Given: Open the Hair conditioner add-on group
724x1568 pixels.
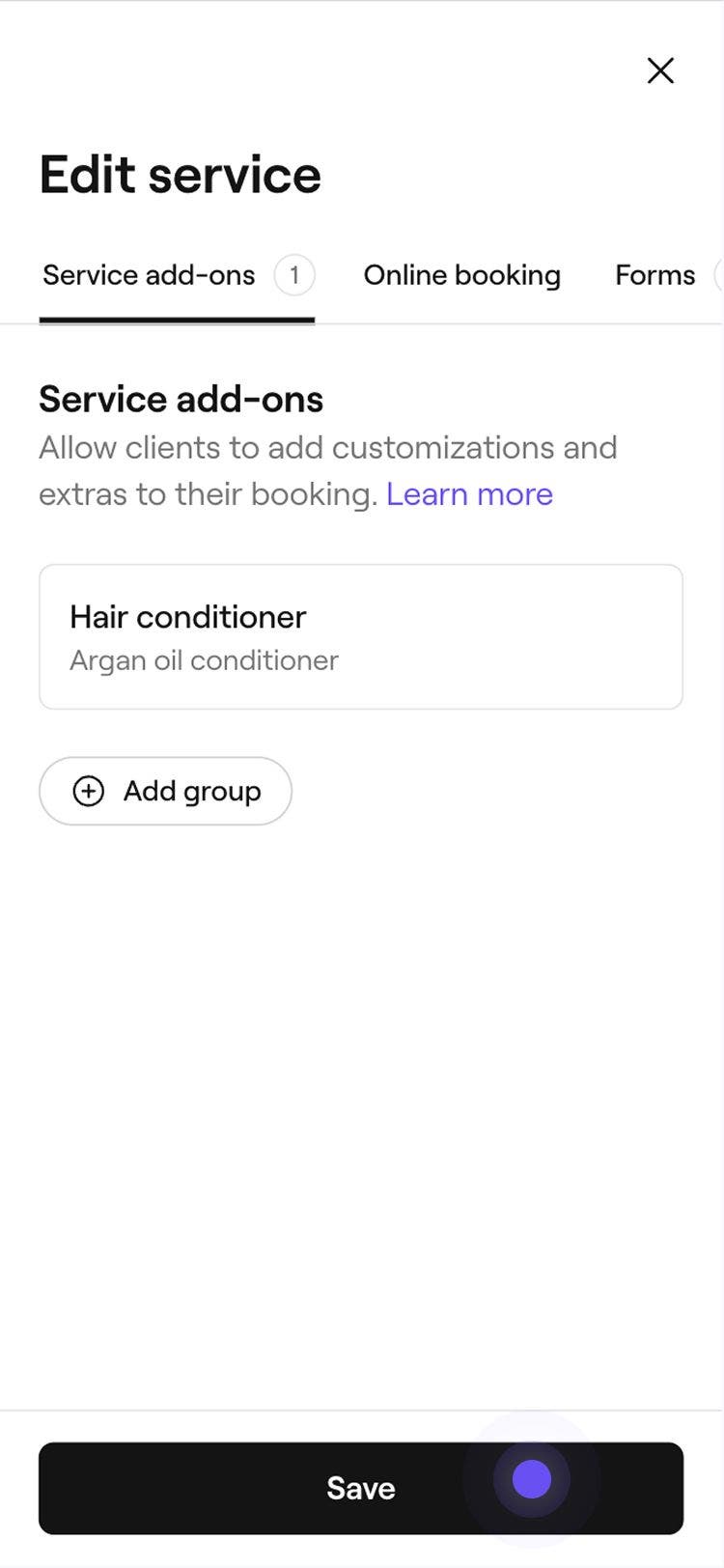Looking at the screenshot, I should click(x=360, y=637).
